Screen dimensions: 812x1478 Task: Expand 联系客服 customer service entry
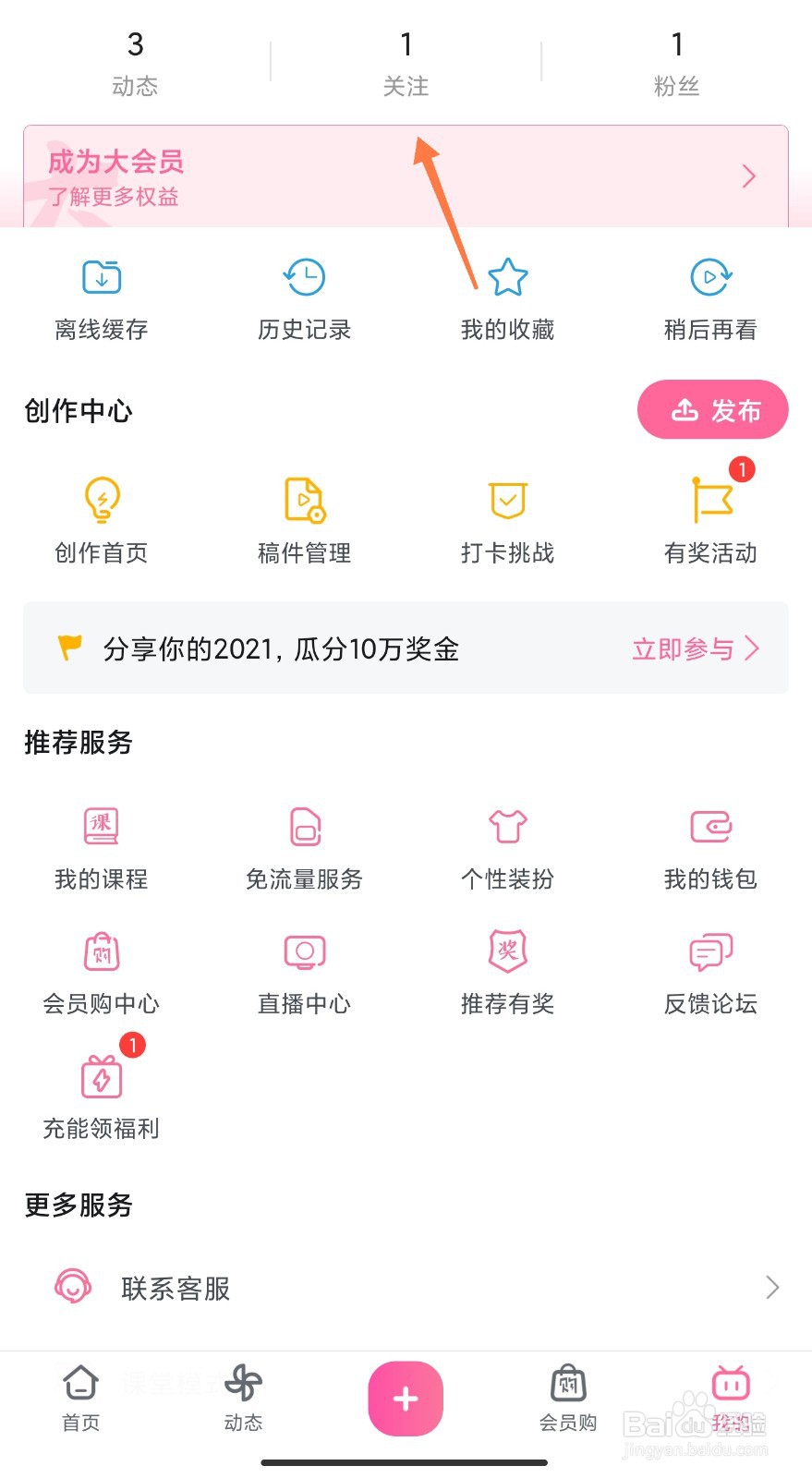coord(406,1288)
